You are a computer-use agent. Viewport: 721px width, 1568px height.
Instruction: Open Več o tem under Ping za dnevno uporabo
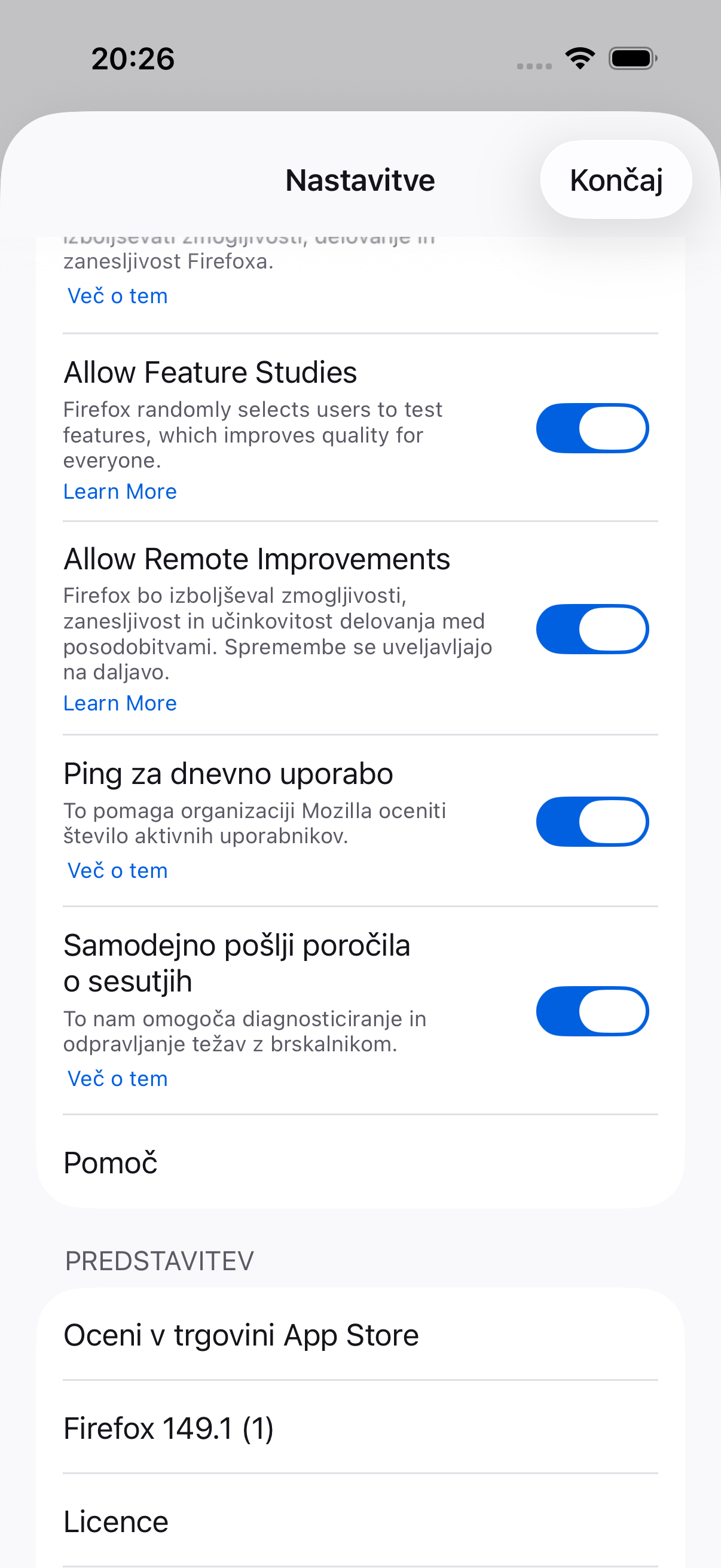tap(117, 871)
